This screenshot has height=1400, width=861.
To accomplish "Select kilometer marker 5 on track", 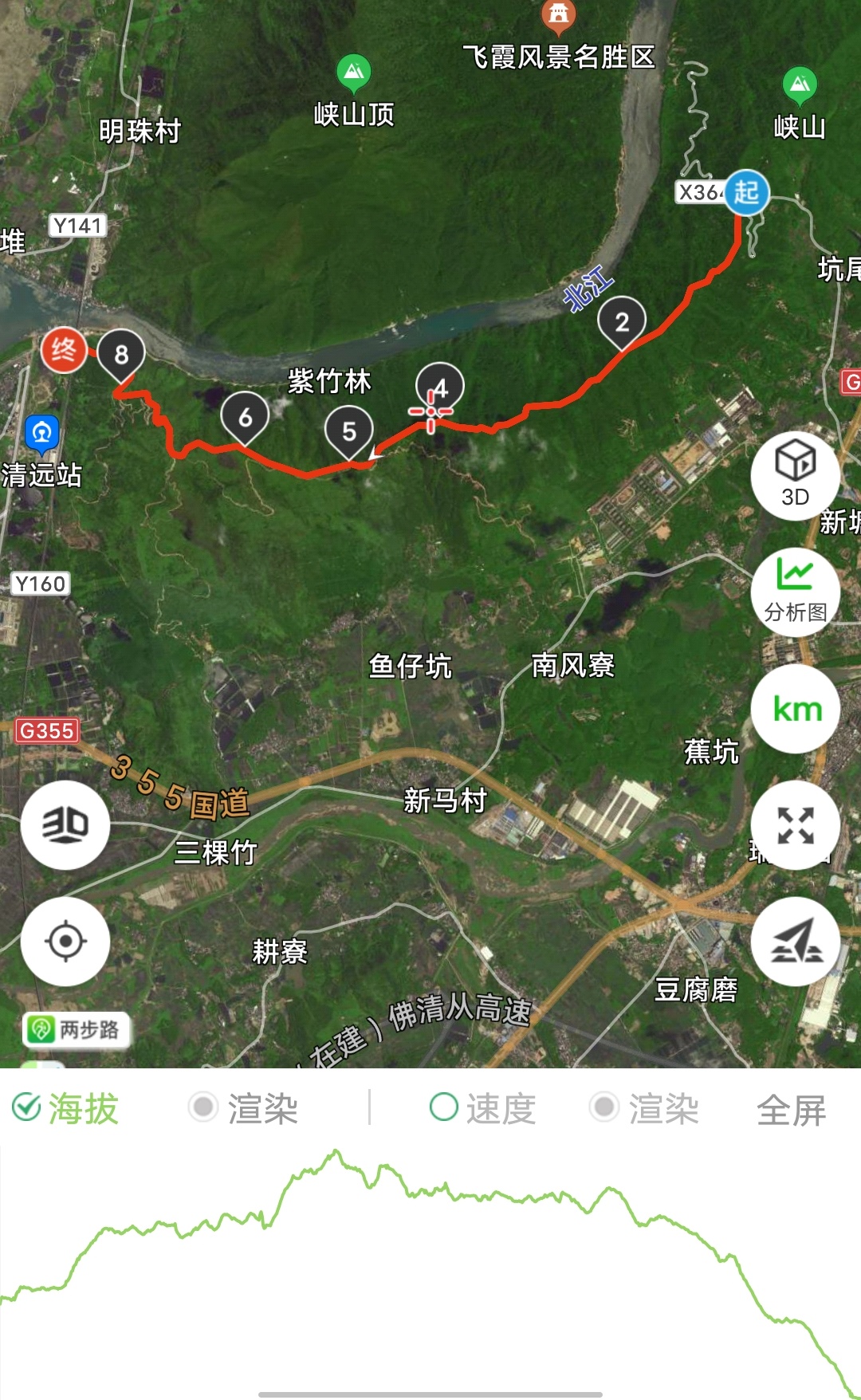I will [x=349, y=431].
